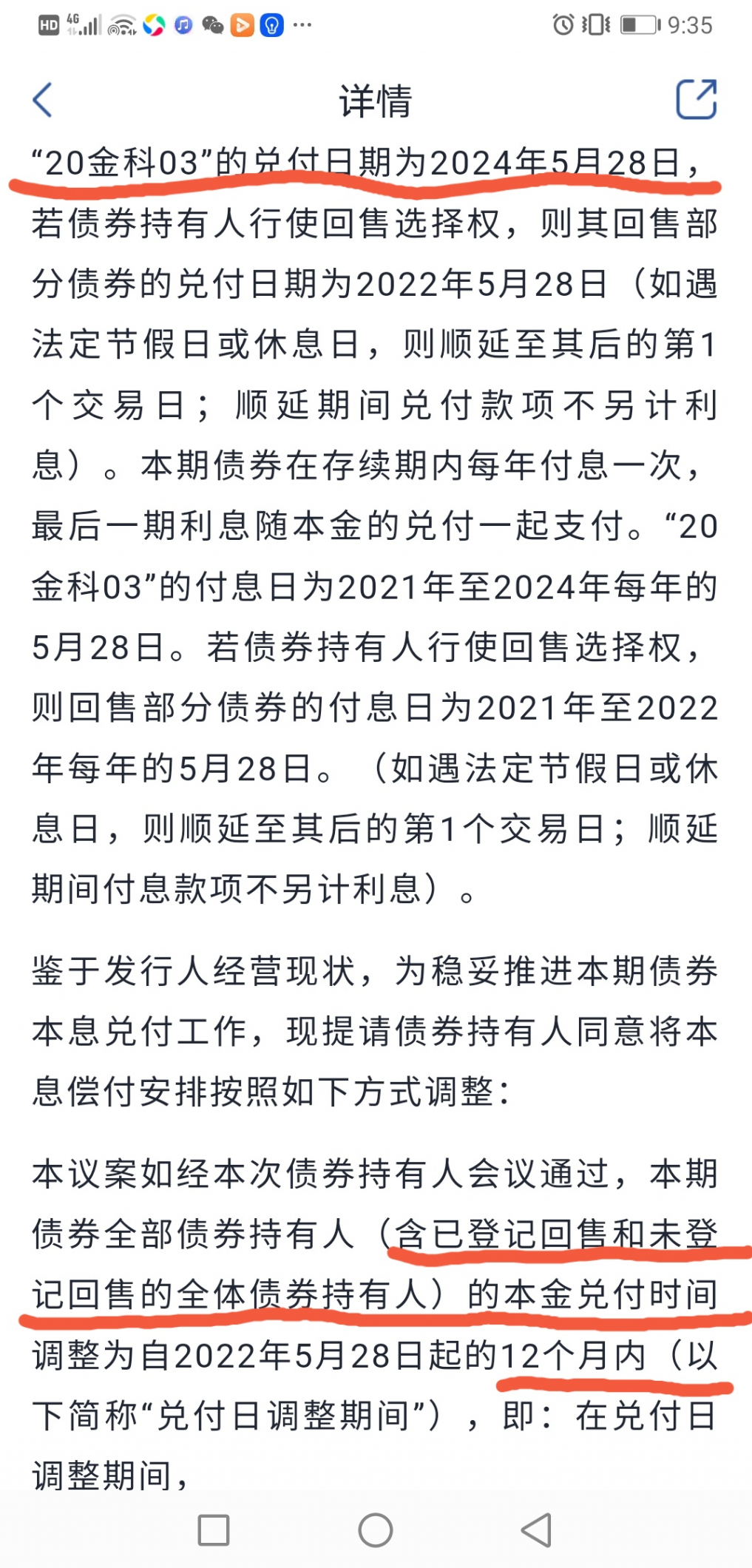
Task: Tap the battery level indicator
Action: coord(637,23)
